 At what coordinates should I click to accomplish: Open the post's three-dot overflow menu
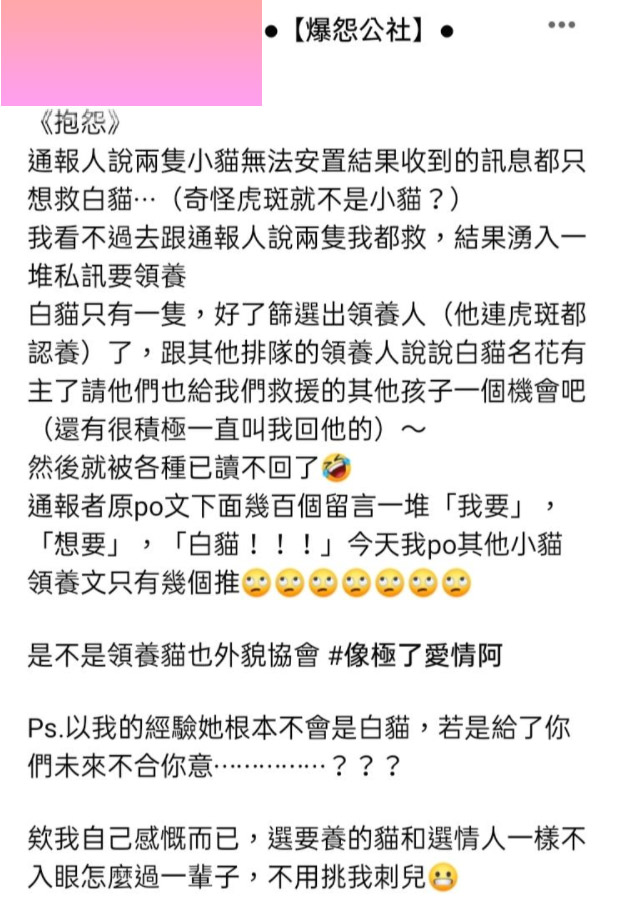coord(561,25)
